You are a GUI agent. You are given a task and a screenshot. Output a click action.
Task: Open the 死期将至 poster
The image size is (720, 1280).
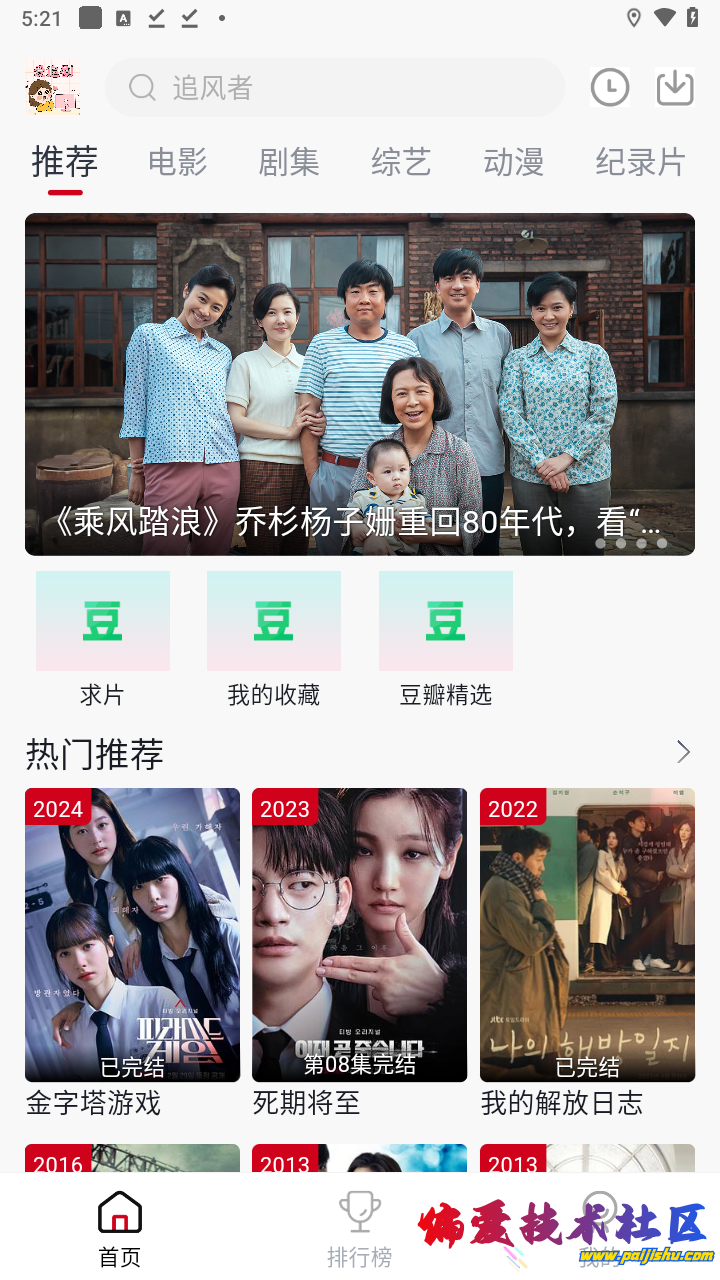pyautogui.click(x=359, y=934)
